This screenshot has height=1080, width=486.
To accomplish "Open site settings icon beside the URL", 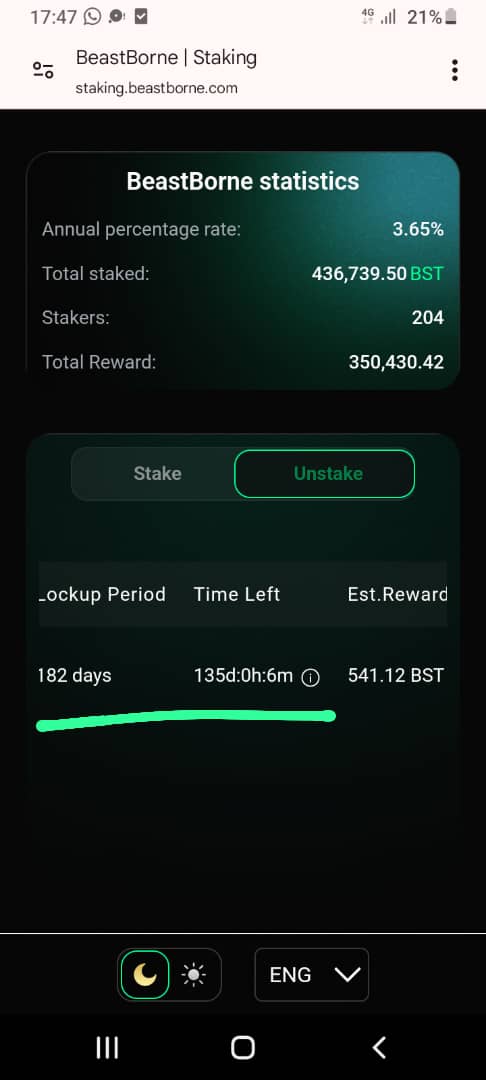I will coord(43,70).
